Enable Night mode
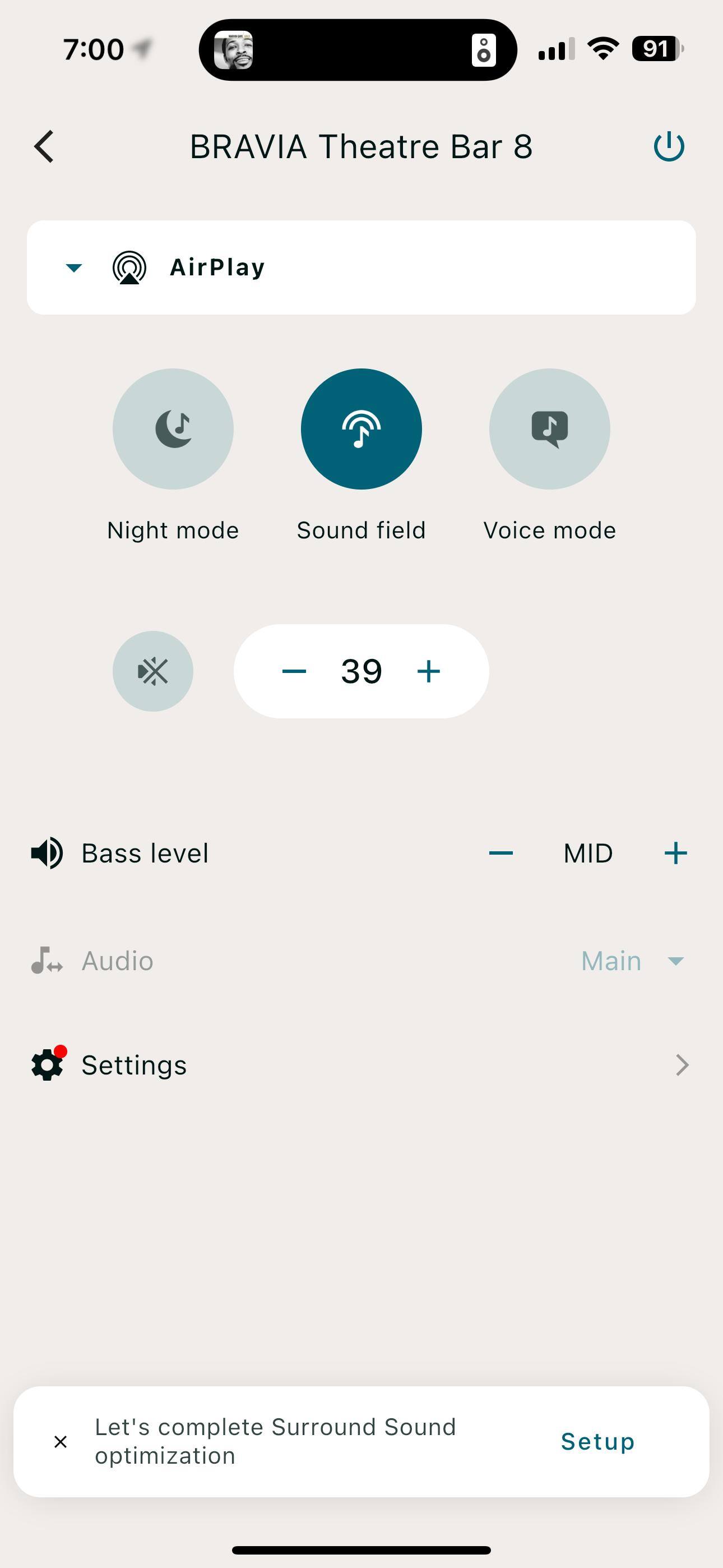Screen dimensions: 723x1568 [173, 429]
